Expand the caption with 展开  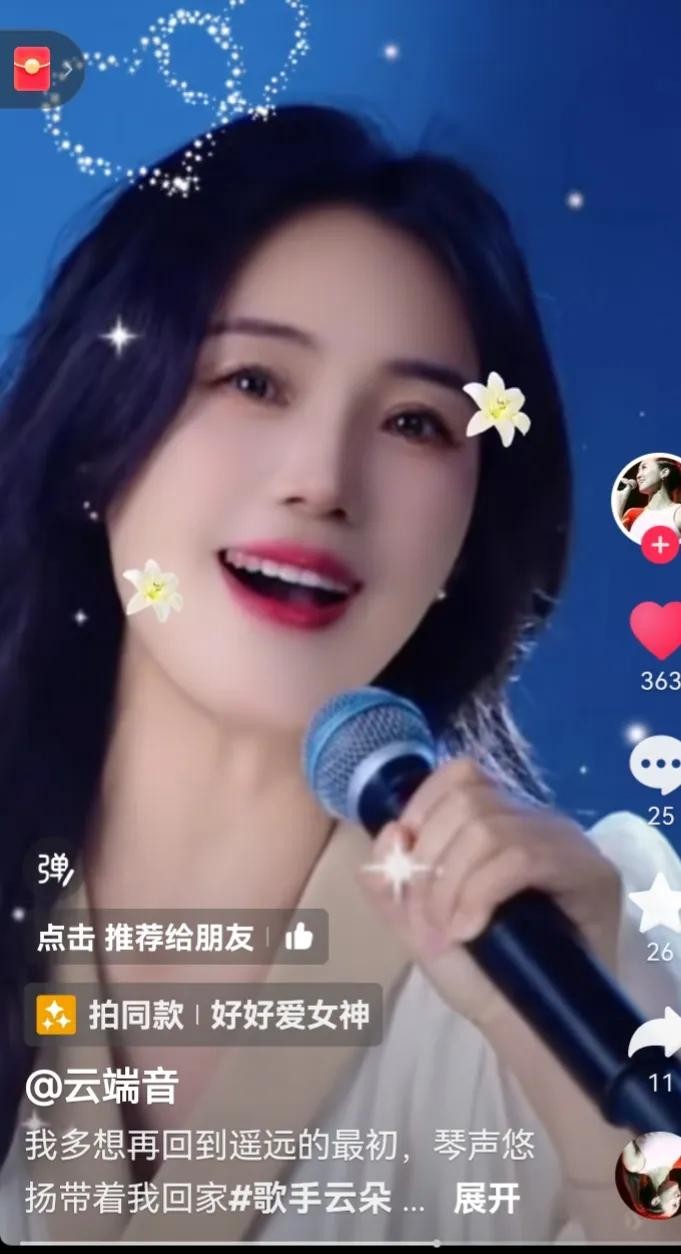tap(487, 1198)
